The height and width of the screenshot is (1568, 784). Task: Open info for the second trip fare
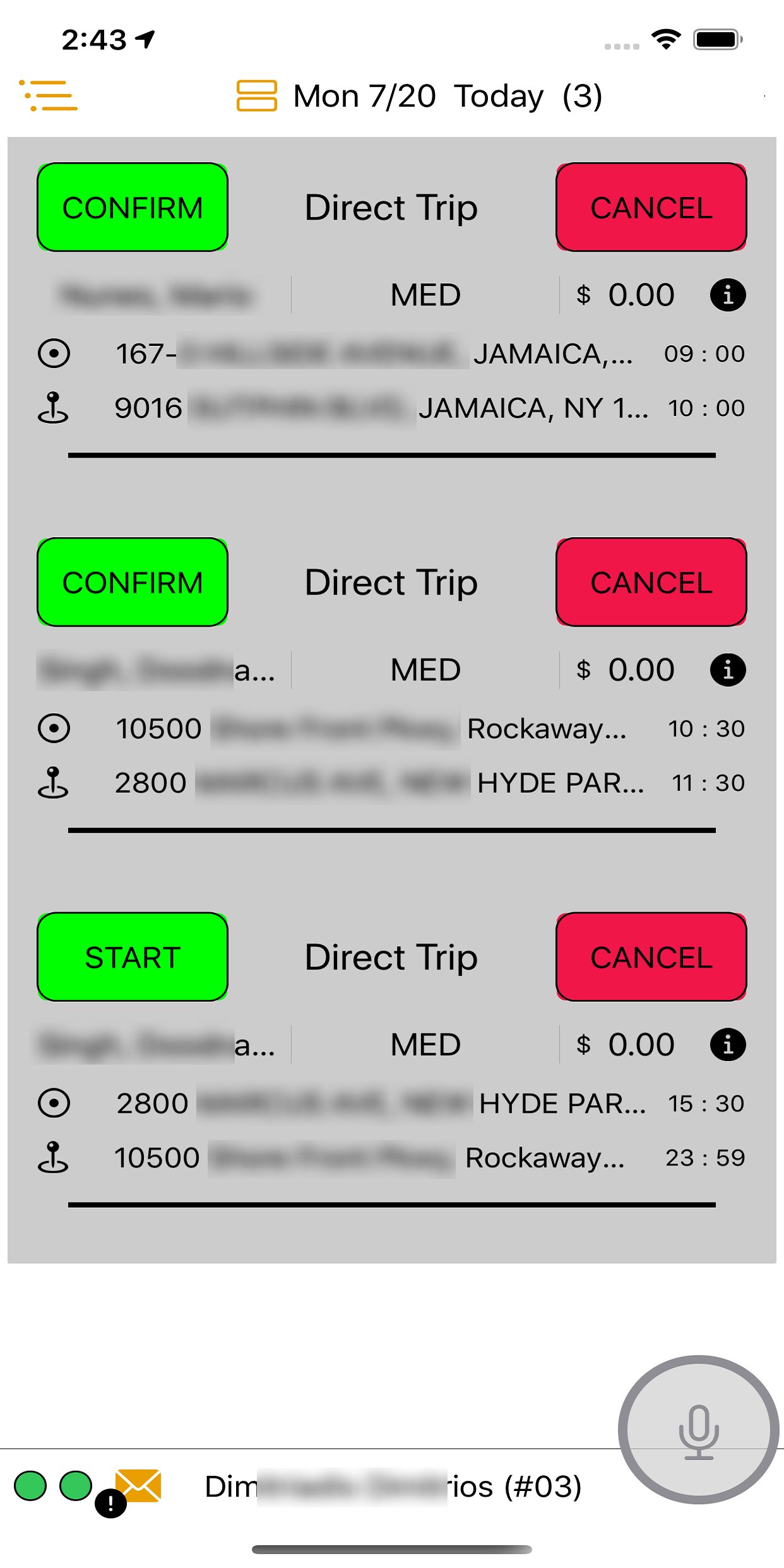coord(727,669)
